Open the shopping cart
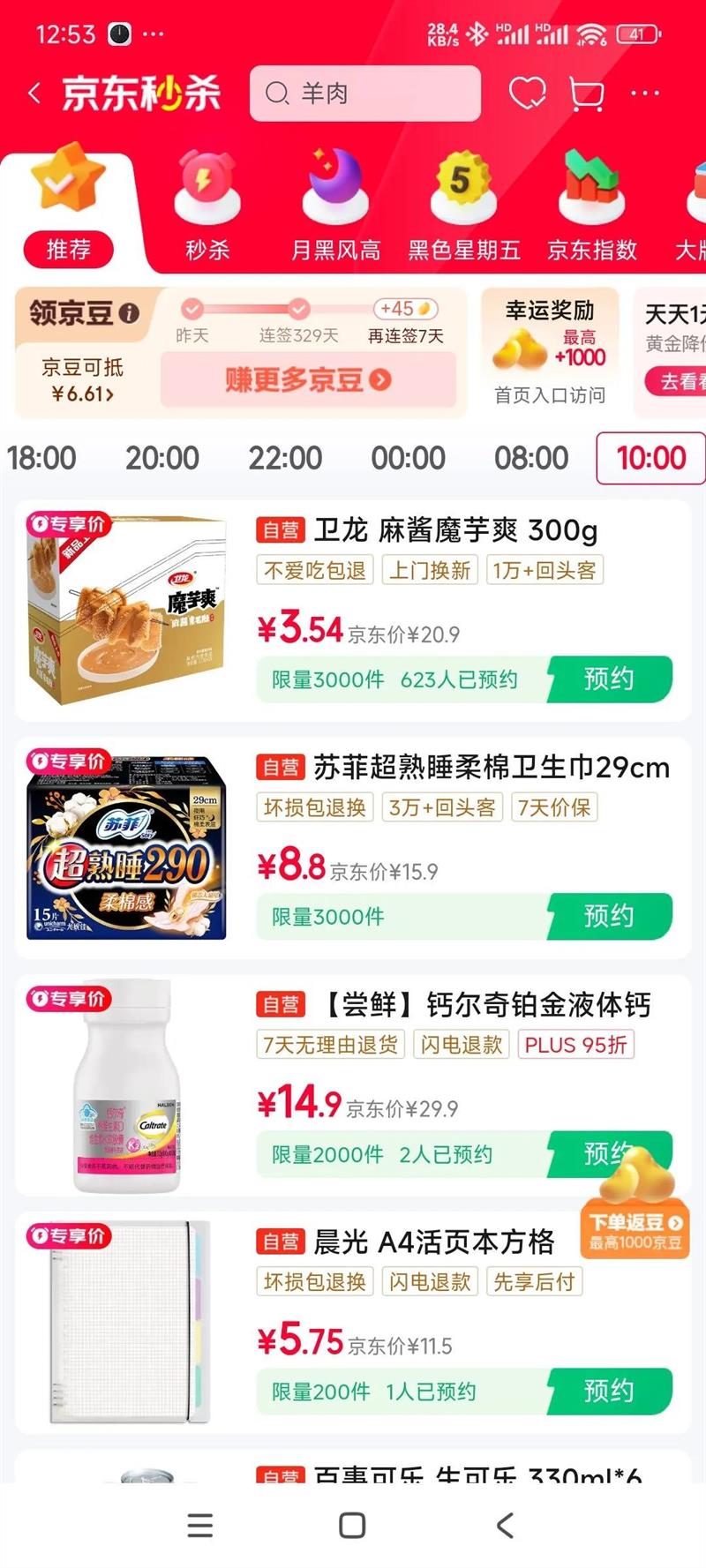The height and width of the screenshot is (1568, 706). tap(587, 94)
